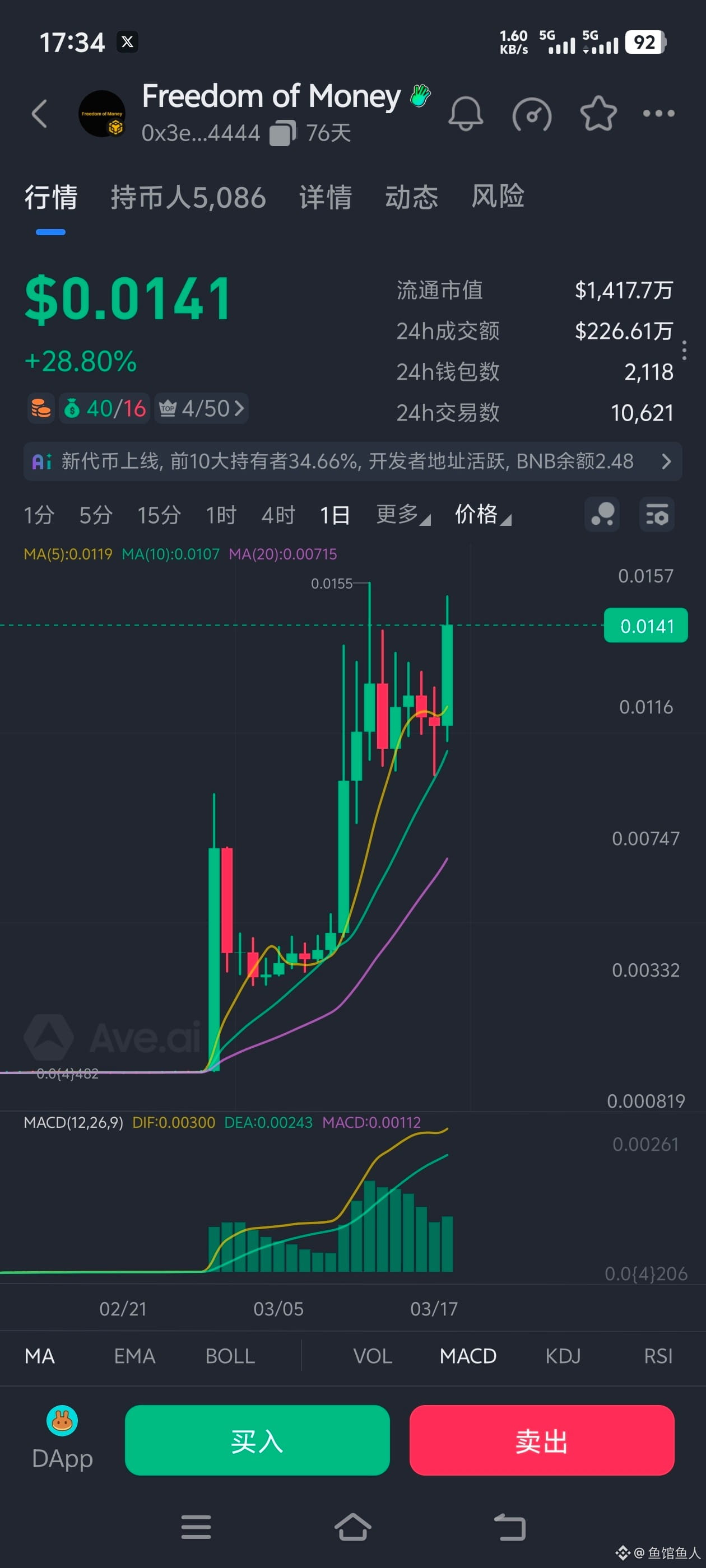Switch to the 动态 activity tab
706x1568 pixels.
click(411, 198)
